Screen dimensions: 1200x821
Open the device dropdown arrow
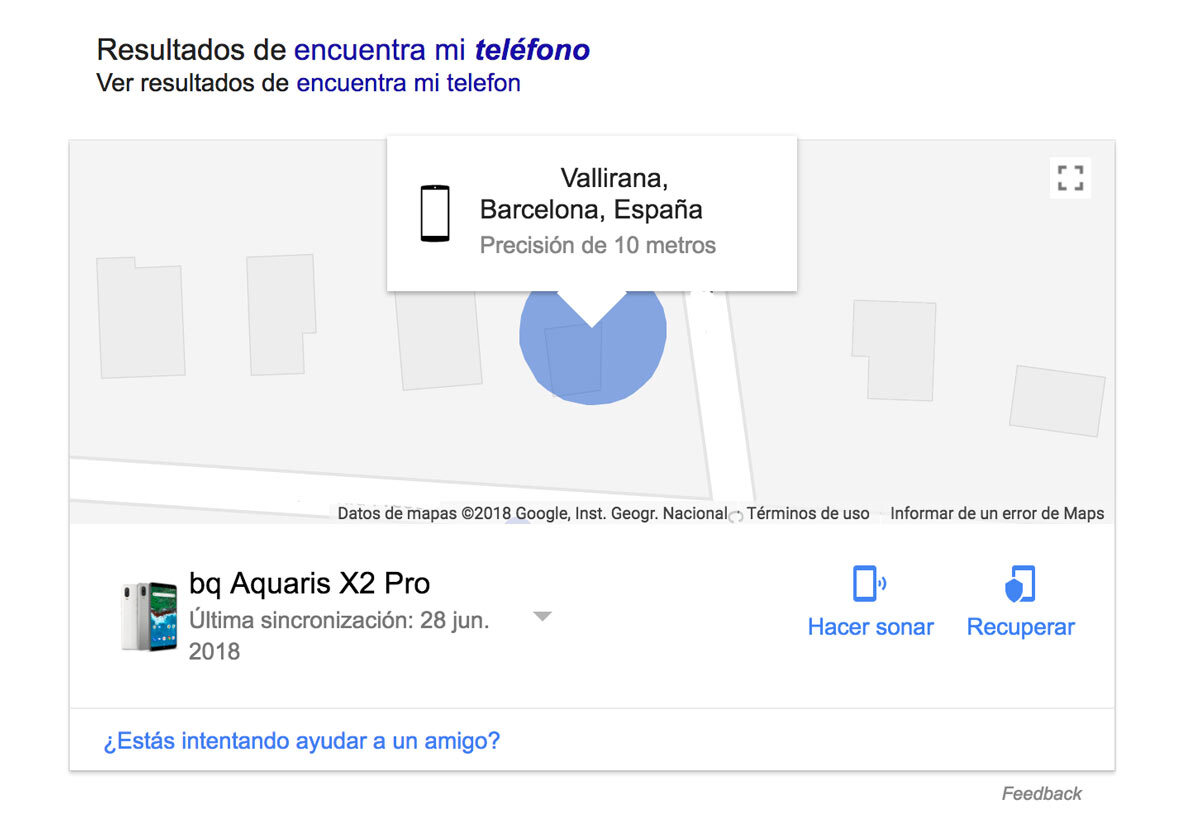[x=542, y=616]
